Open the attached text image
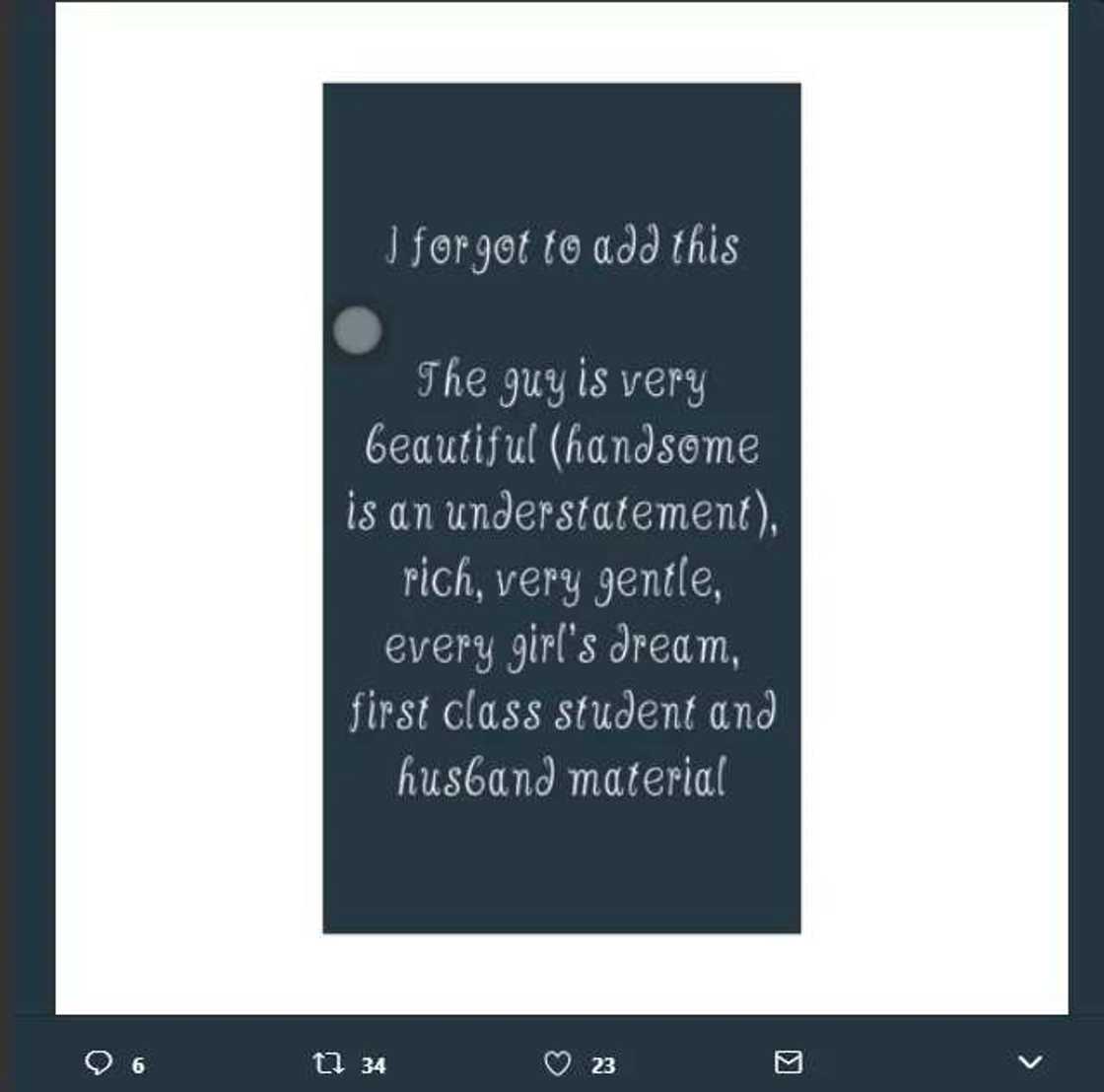The height and width of the screenshot is (1092, 1104). coord(561,508)
